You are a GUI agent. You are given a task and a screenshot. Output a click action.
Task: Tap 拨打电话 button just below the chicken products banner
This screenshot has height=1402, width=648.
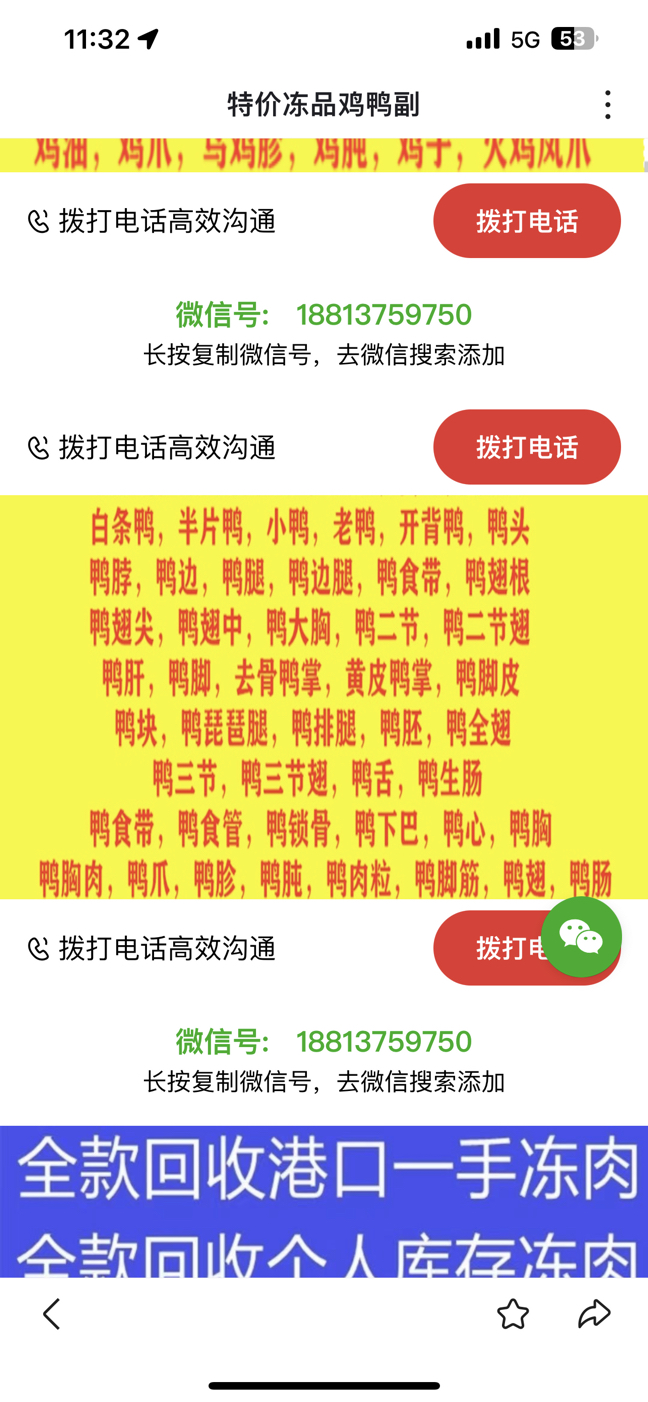coord(526,221)
